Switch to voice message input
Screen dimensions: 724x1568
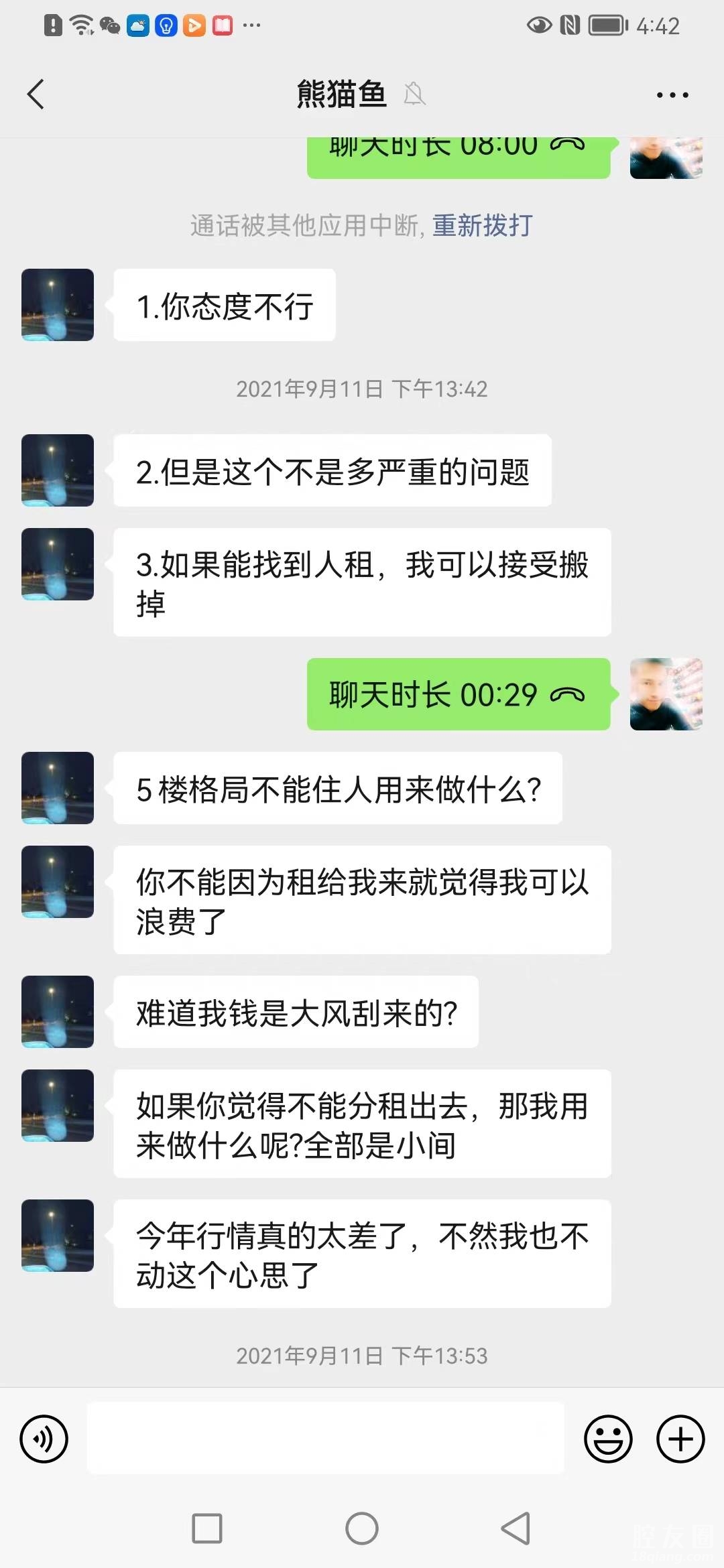tap(44, 1439)
